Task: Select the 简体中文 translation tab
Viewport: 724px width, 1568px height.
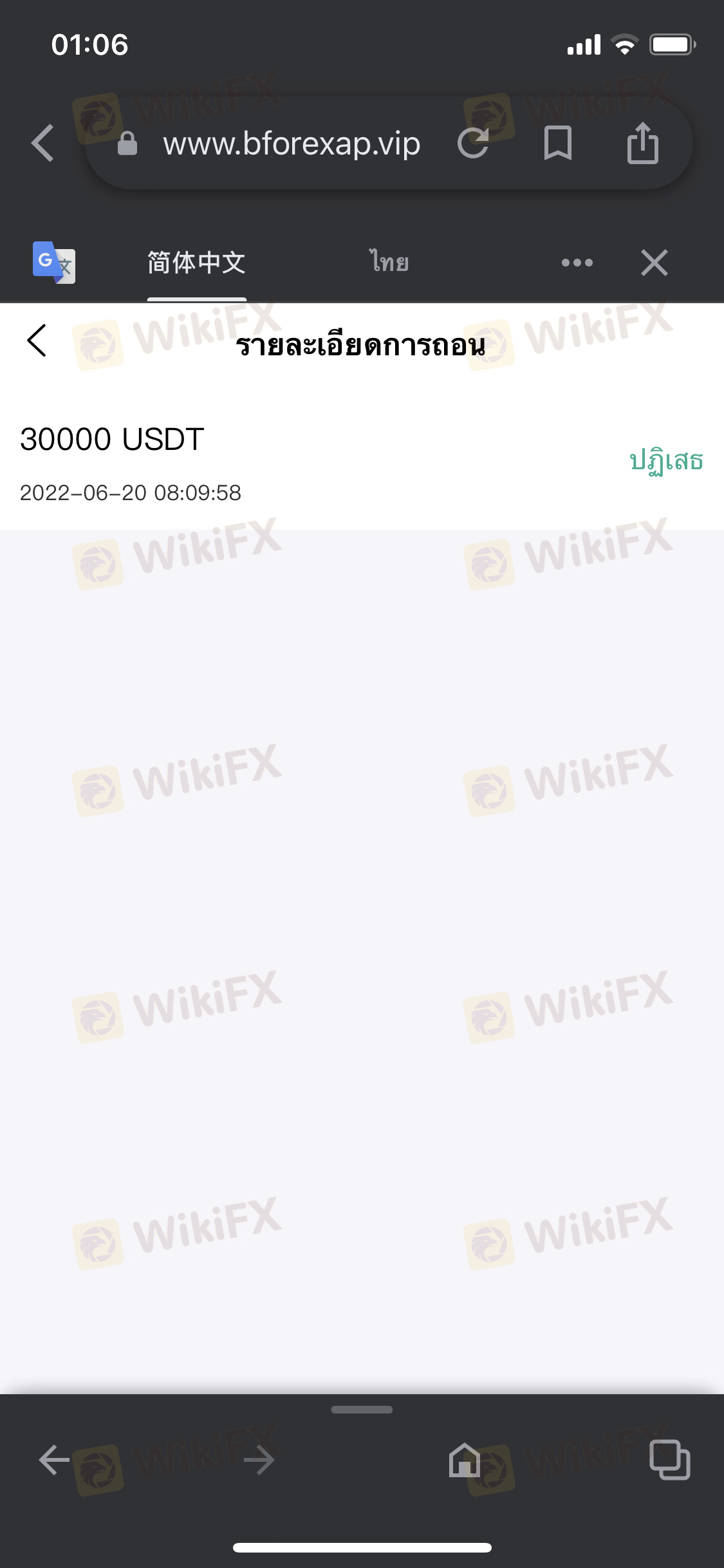Action: [x=196, y=263]
